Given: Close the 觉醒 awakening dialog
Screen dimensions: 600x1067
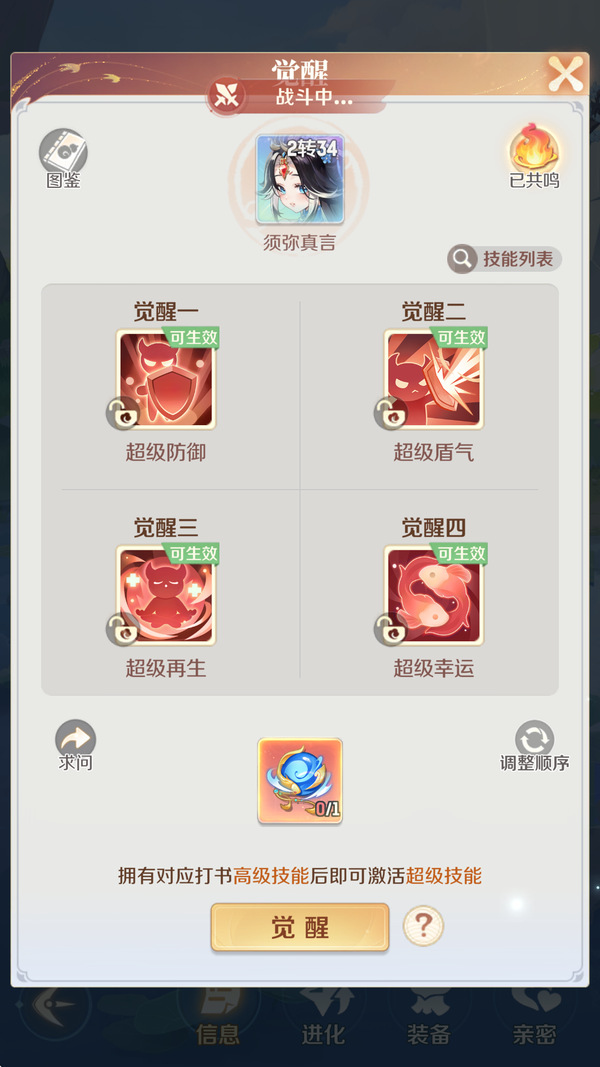Looking at the screenshot, I should point(565,74).
